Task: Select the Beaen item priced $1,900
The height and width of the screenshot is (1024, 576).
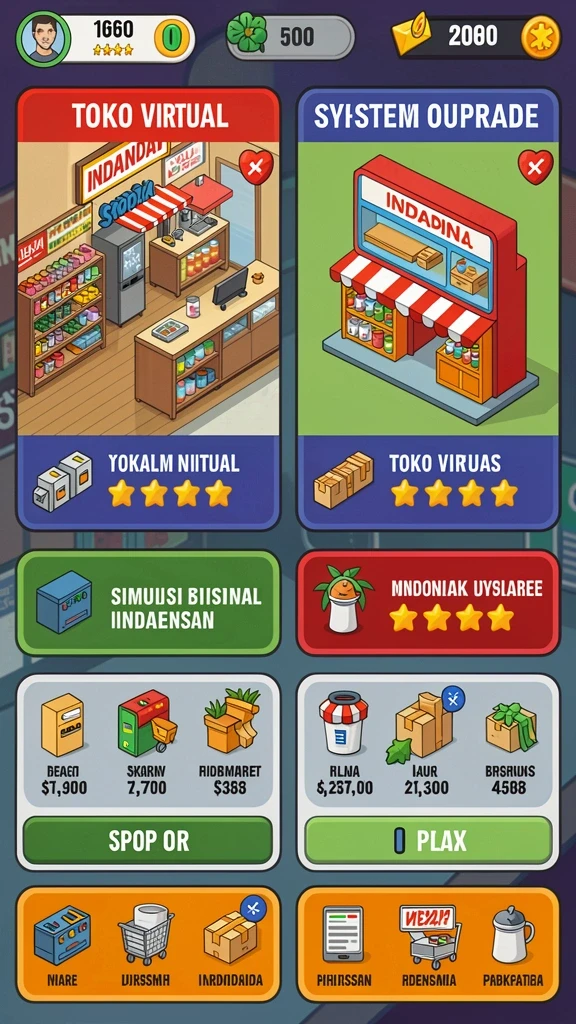Action: point(64,744)
